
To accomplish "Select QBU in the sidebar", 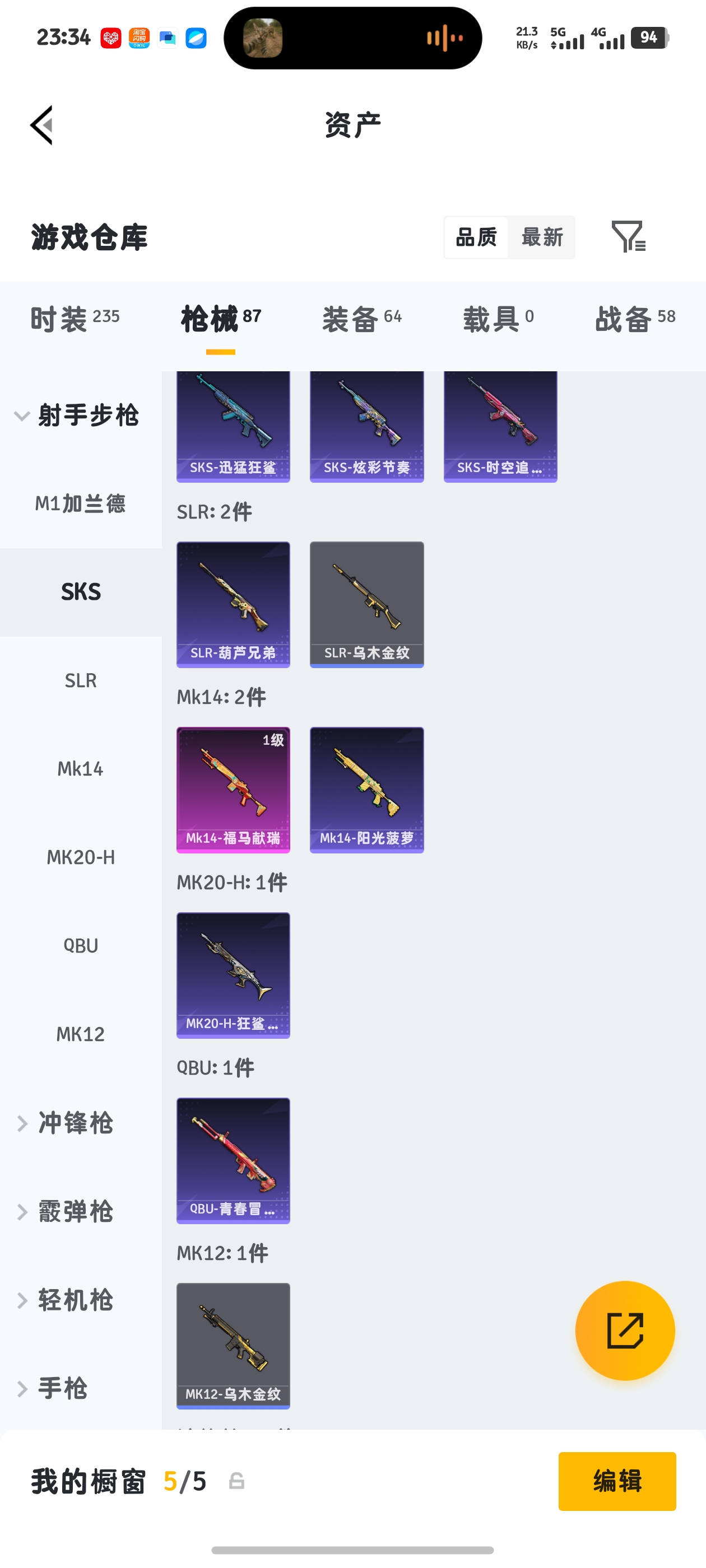I will [81, 945].
